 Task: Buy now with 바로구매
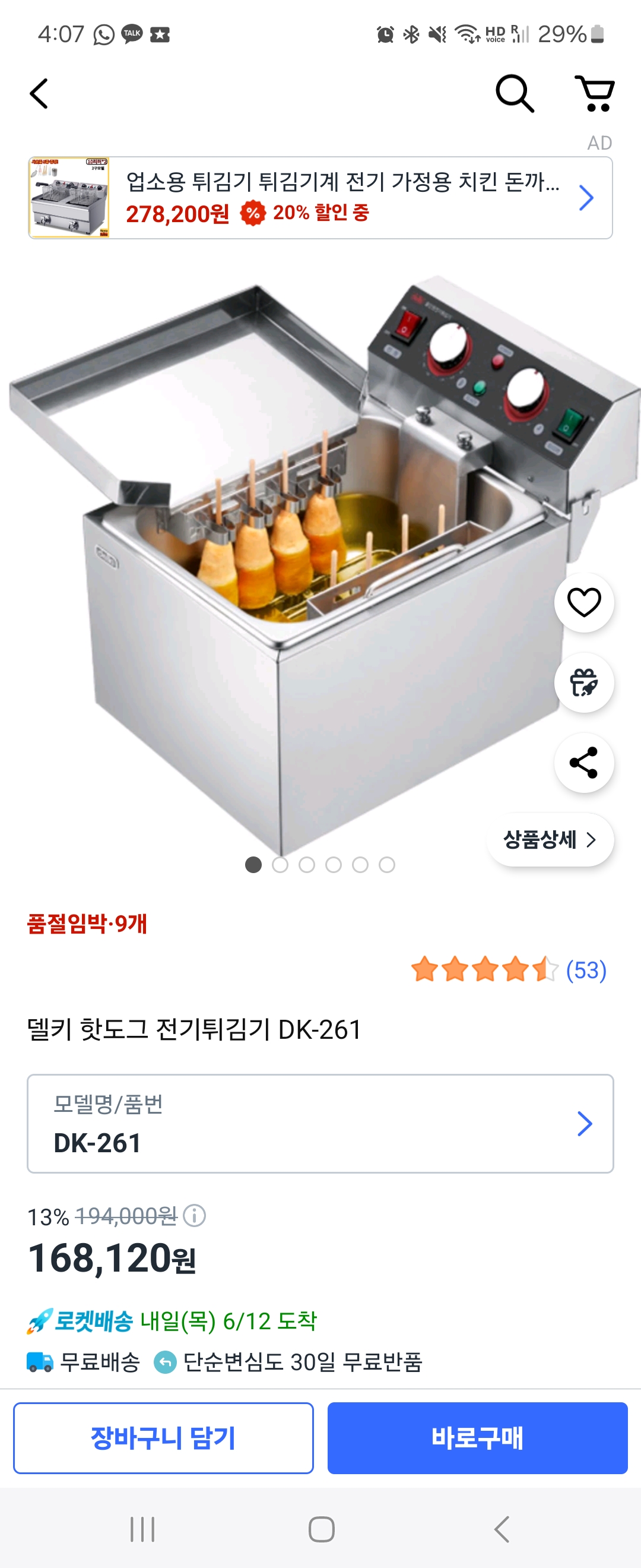click(477, 1438)
